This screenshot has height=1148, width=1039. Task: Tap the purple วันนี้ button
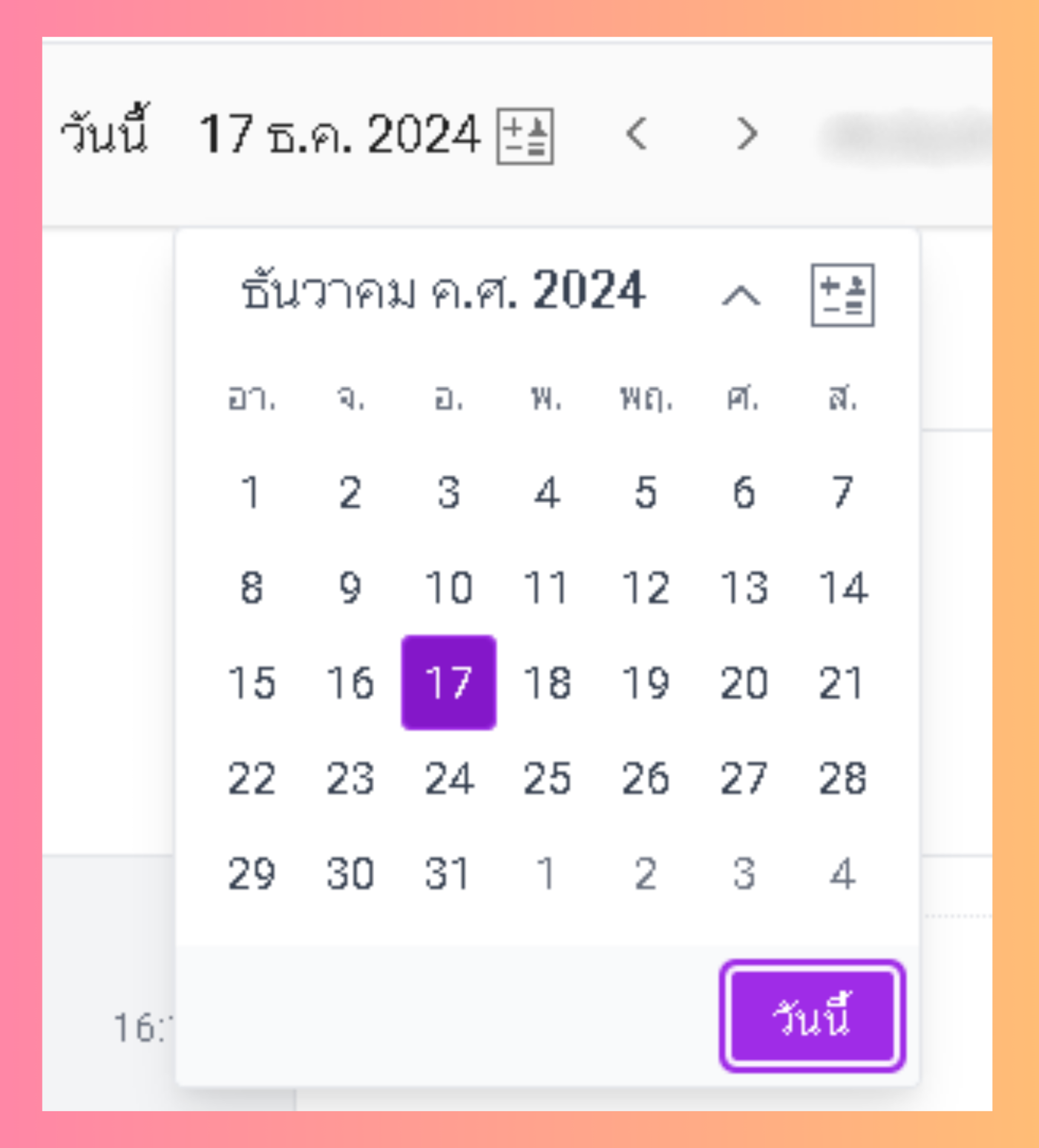tap(812, 1016)
